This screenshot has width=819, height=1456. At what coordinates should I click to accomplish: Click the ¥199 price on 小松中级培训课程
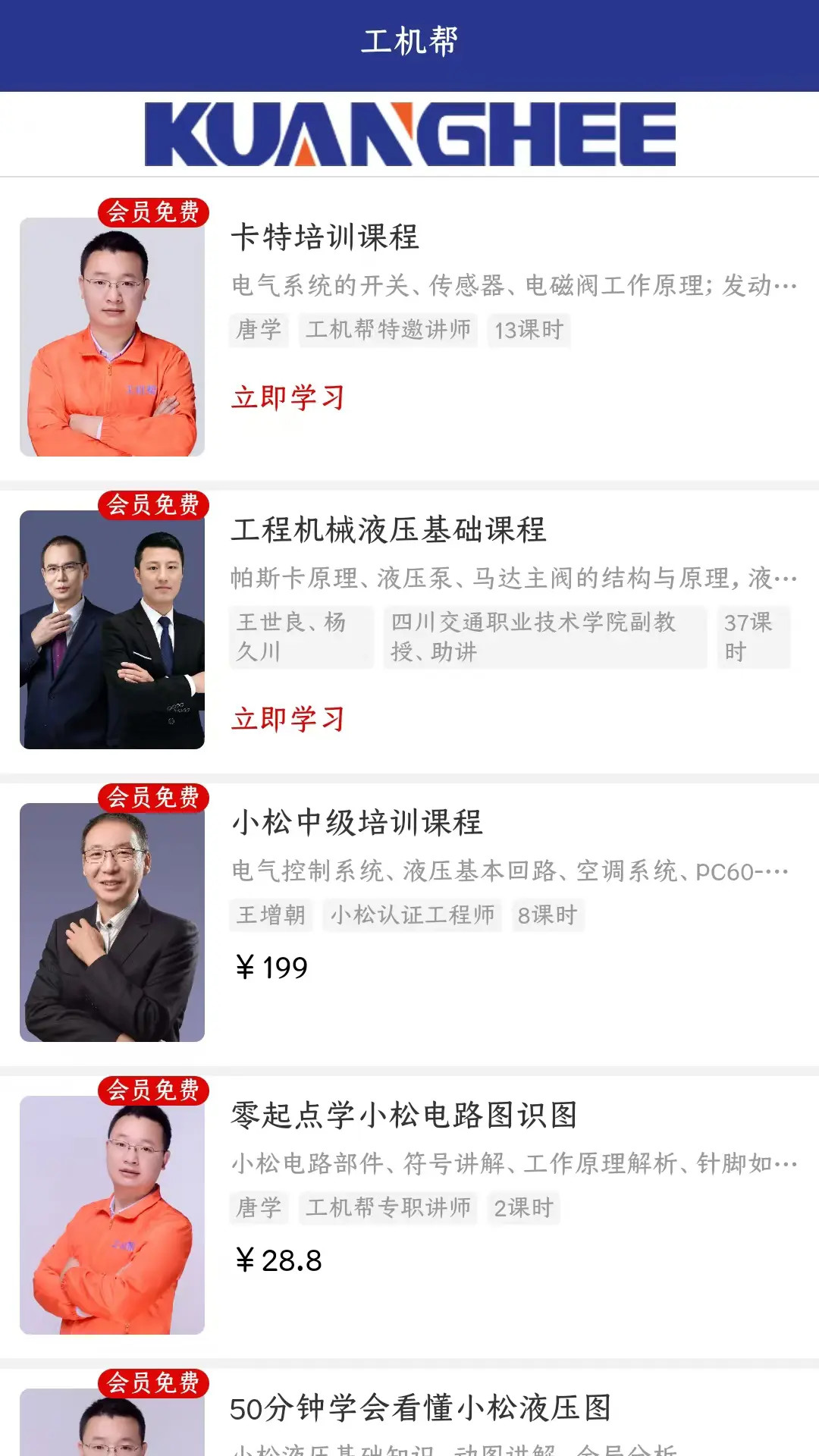(x=269, y=967)
